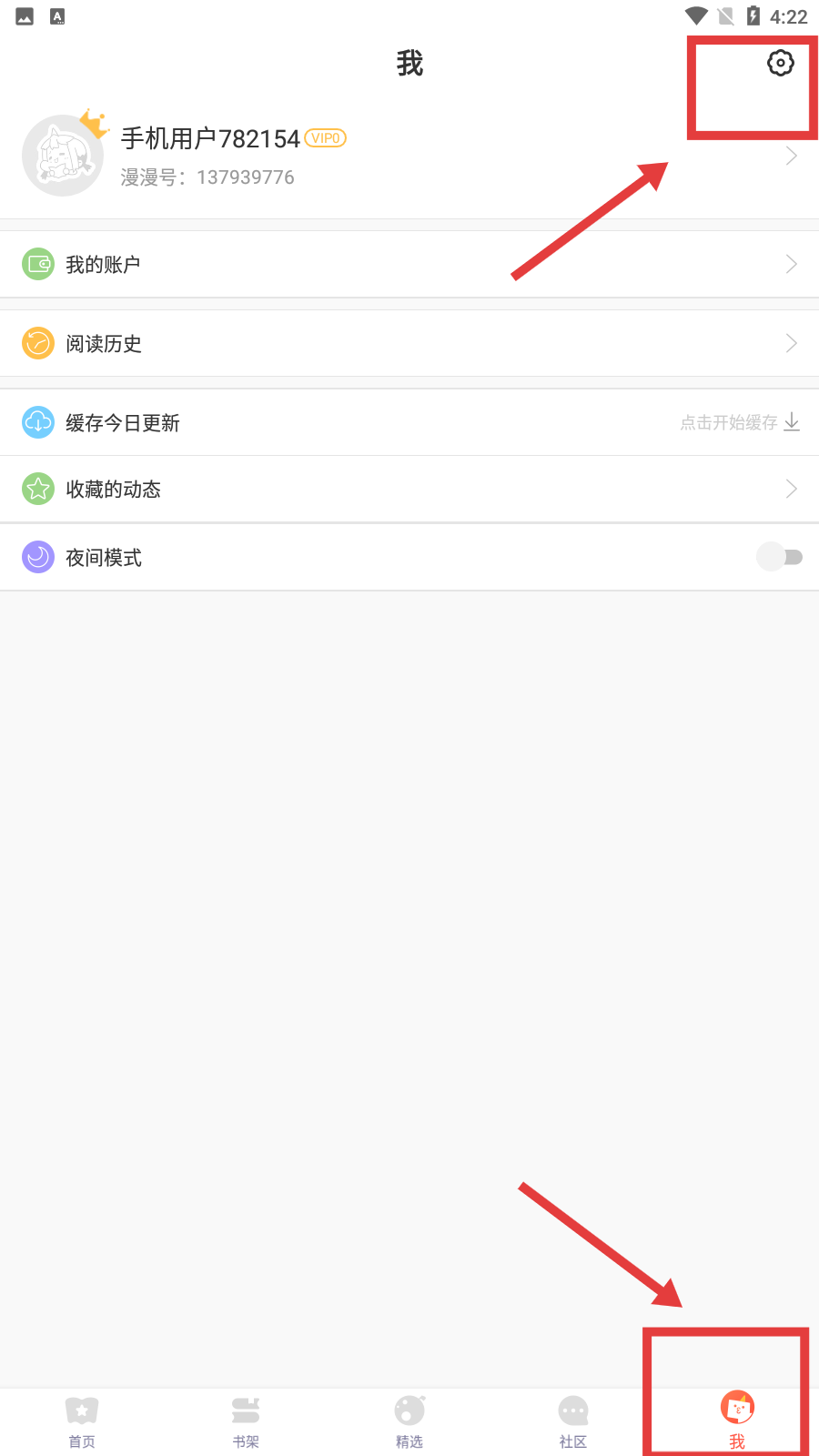
Task: Open the settings gear icon
Action: click(x=781, y=63)
